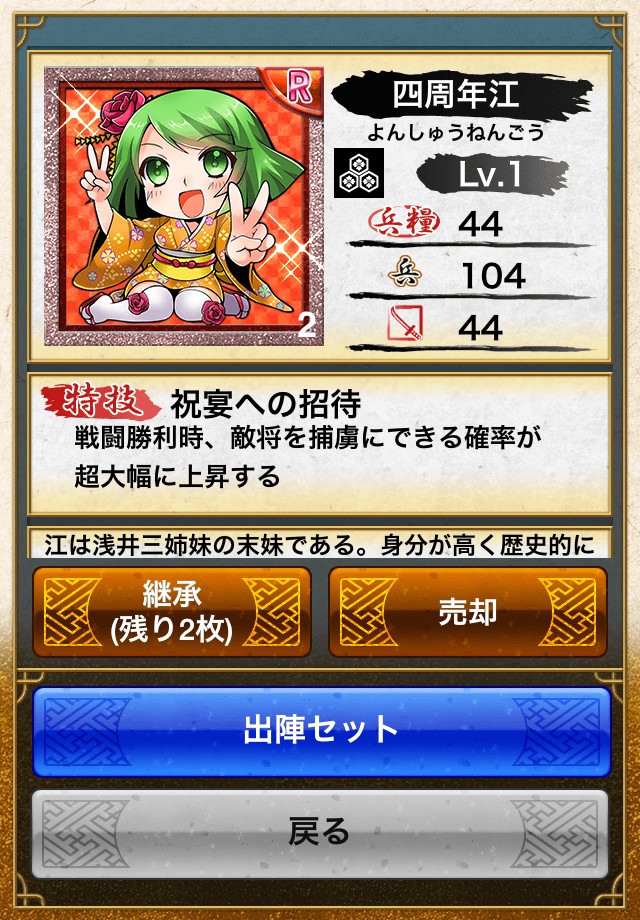Set card for battle with 出陣セット

coord(320,731)
